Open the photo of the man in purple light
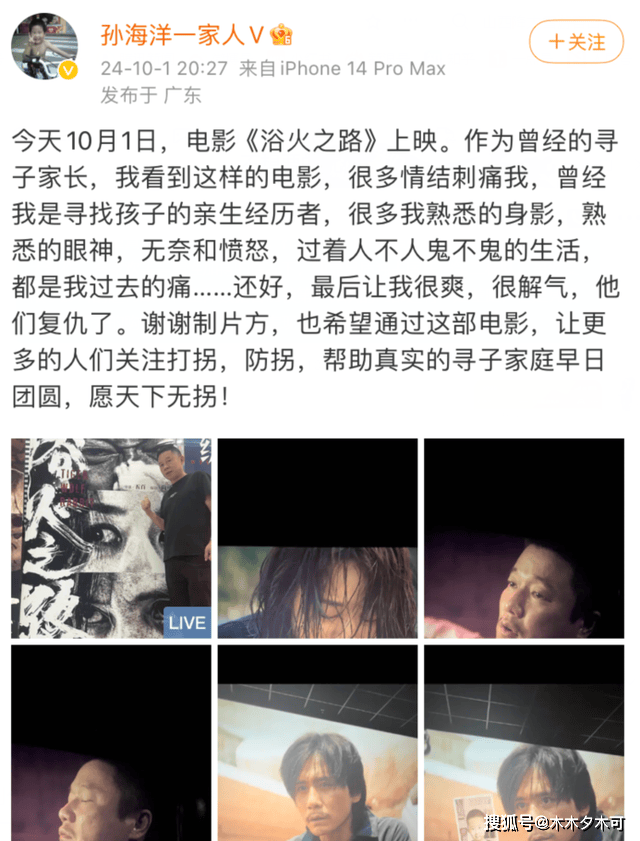Screen dimensions: 640x841 click(523, 537)
